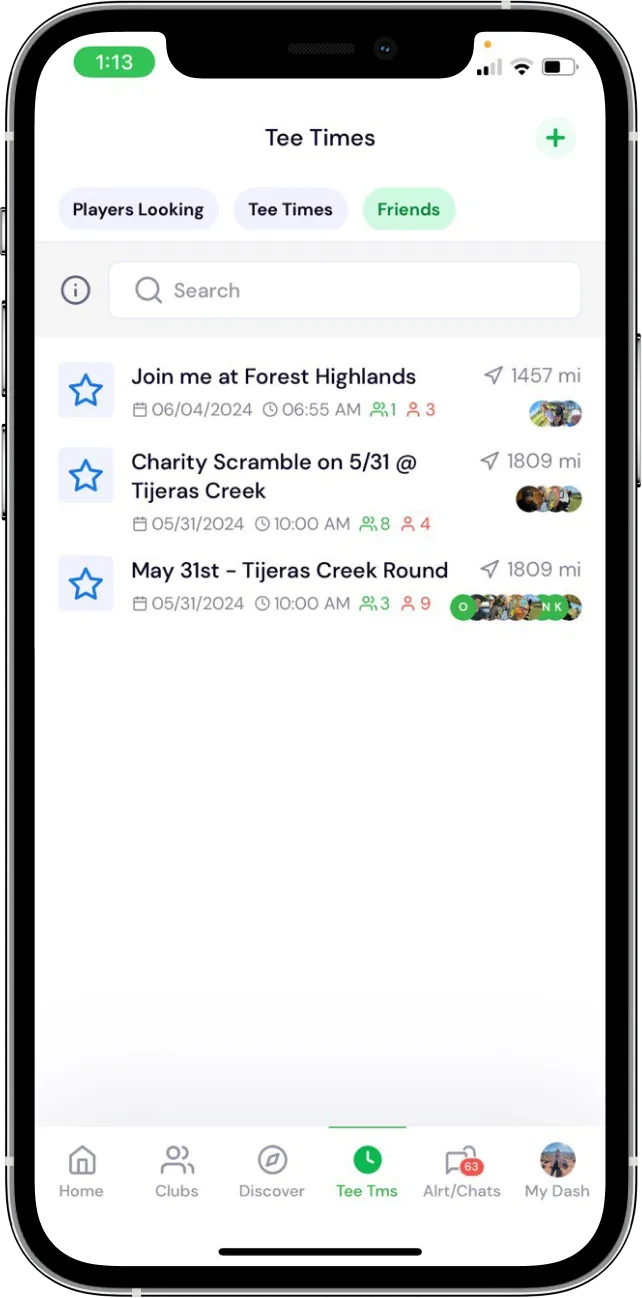642x1298 pixels.
Task: Star the Join me at Forest Highlands event
Action: pos(86,390)
